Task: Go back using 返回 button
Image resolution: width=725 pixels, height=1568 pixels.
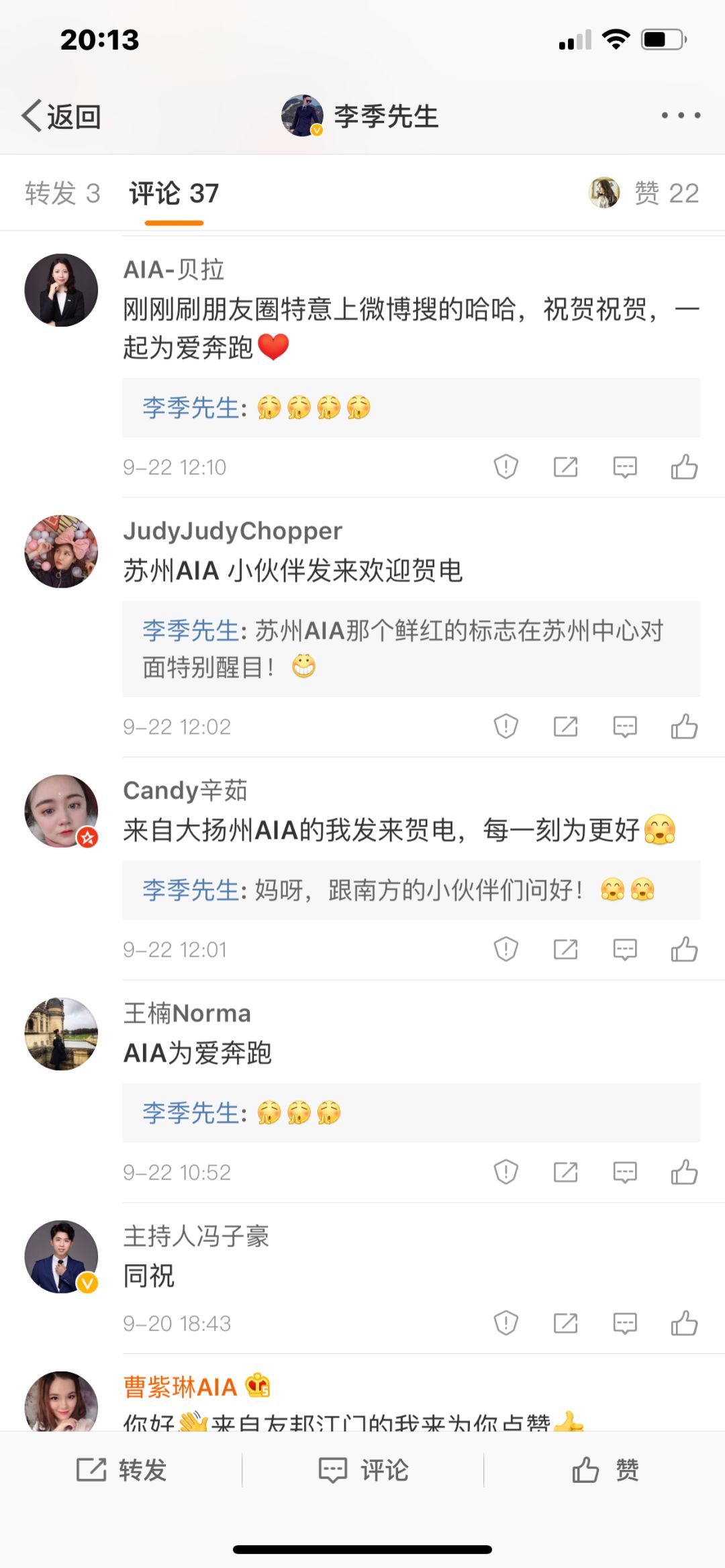Action: (61, 115)
